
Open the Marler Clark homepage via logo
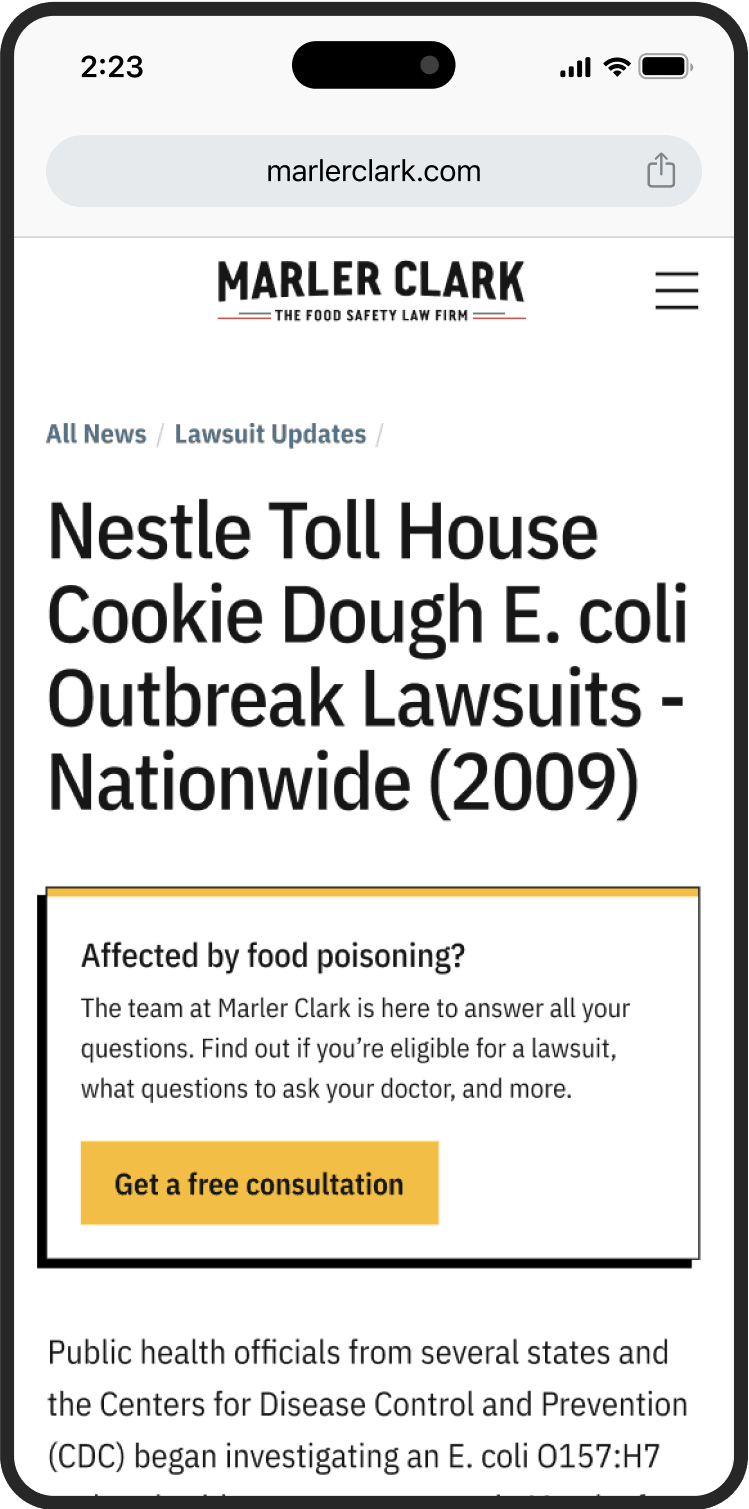pos(371,290)
